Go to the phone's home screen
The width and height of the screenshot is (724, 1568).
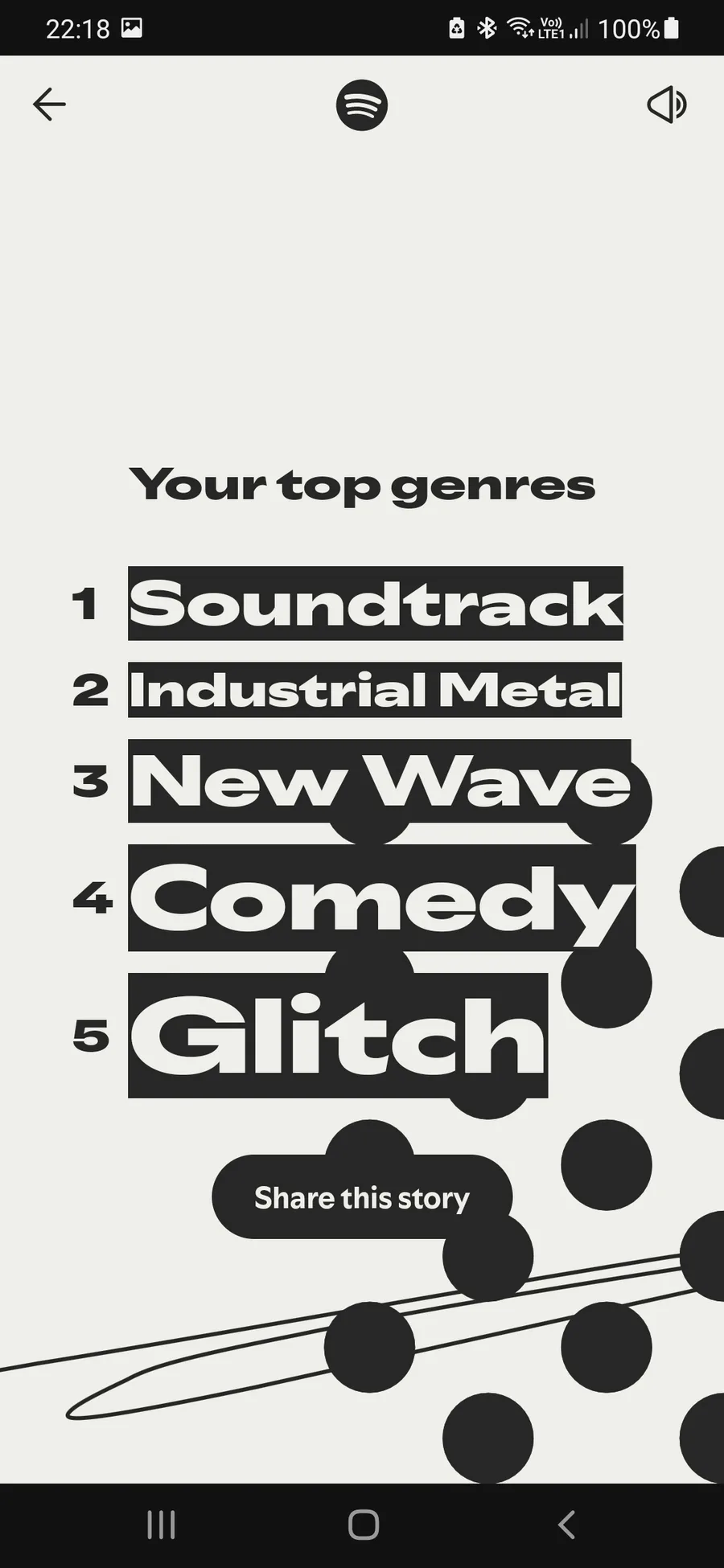click(x=363, y=1525)
